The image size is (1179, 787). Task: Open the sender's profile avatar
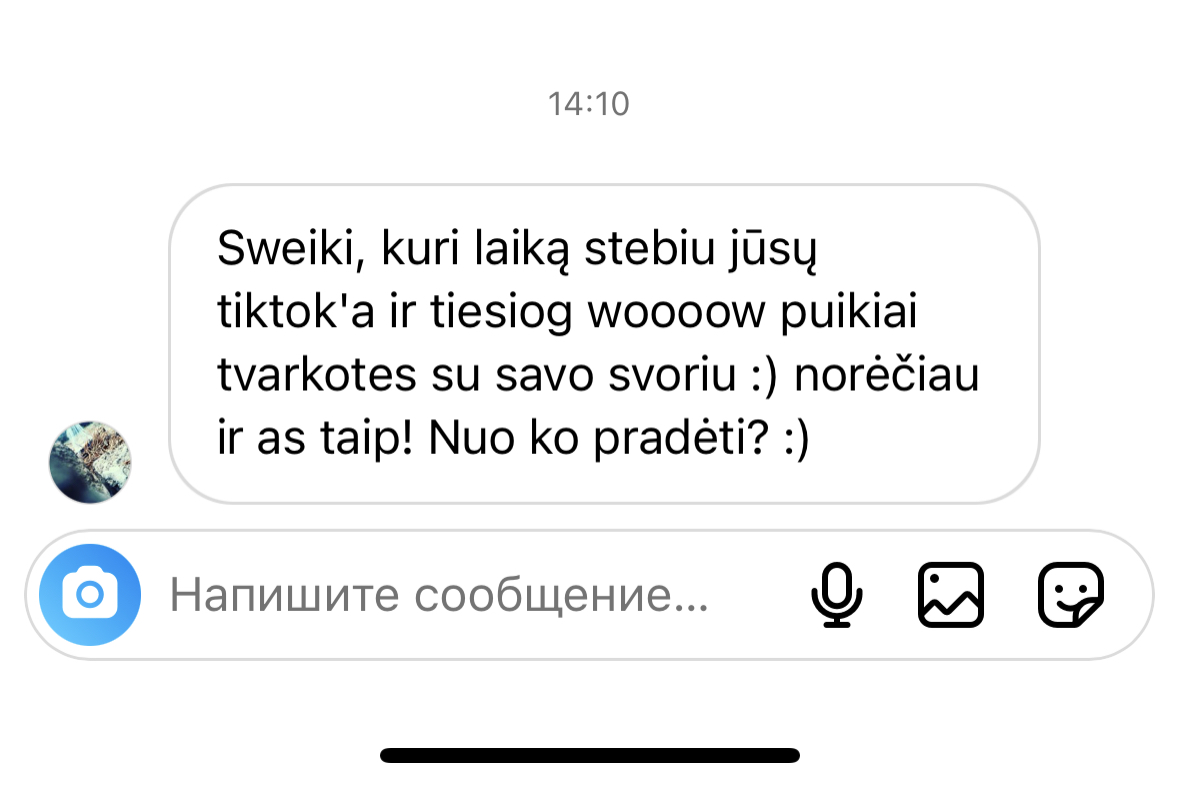[91, 462]
